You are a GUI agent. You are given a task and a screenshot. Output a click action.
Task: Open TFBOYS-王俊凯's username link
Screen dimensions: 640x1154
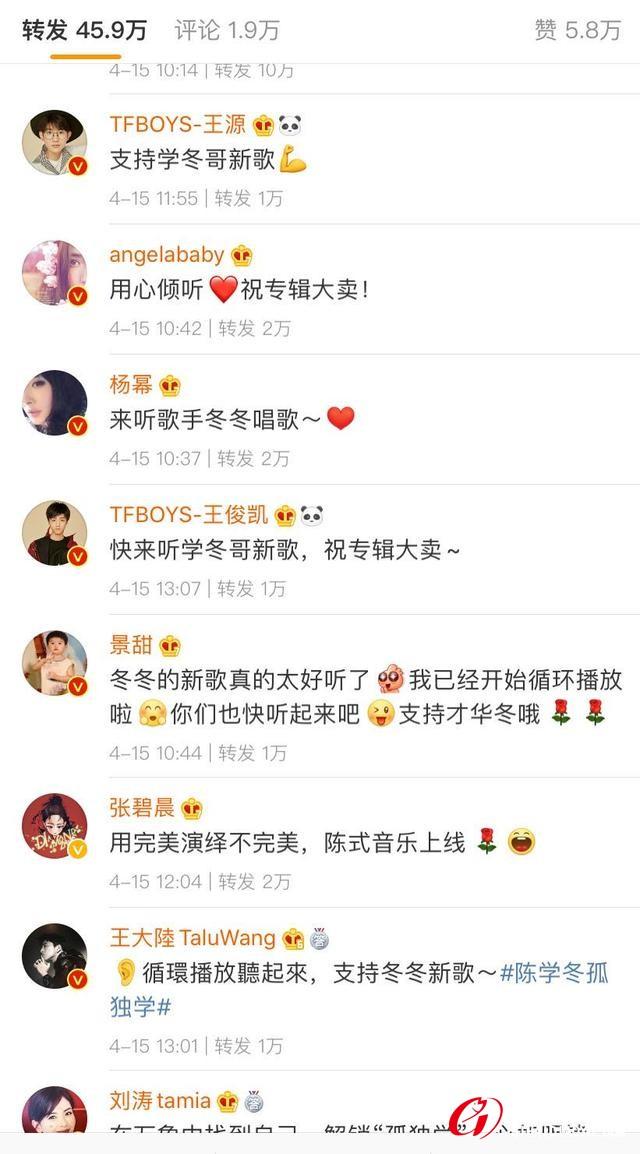189,515
